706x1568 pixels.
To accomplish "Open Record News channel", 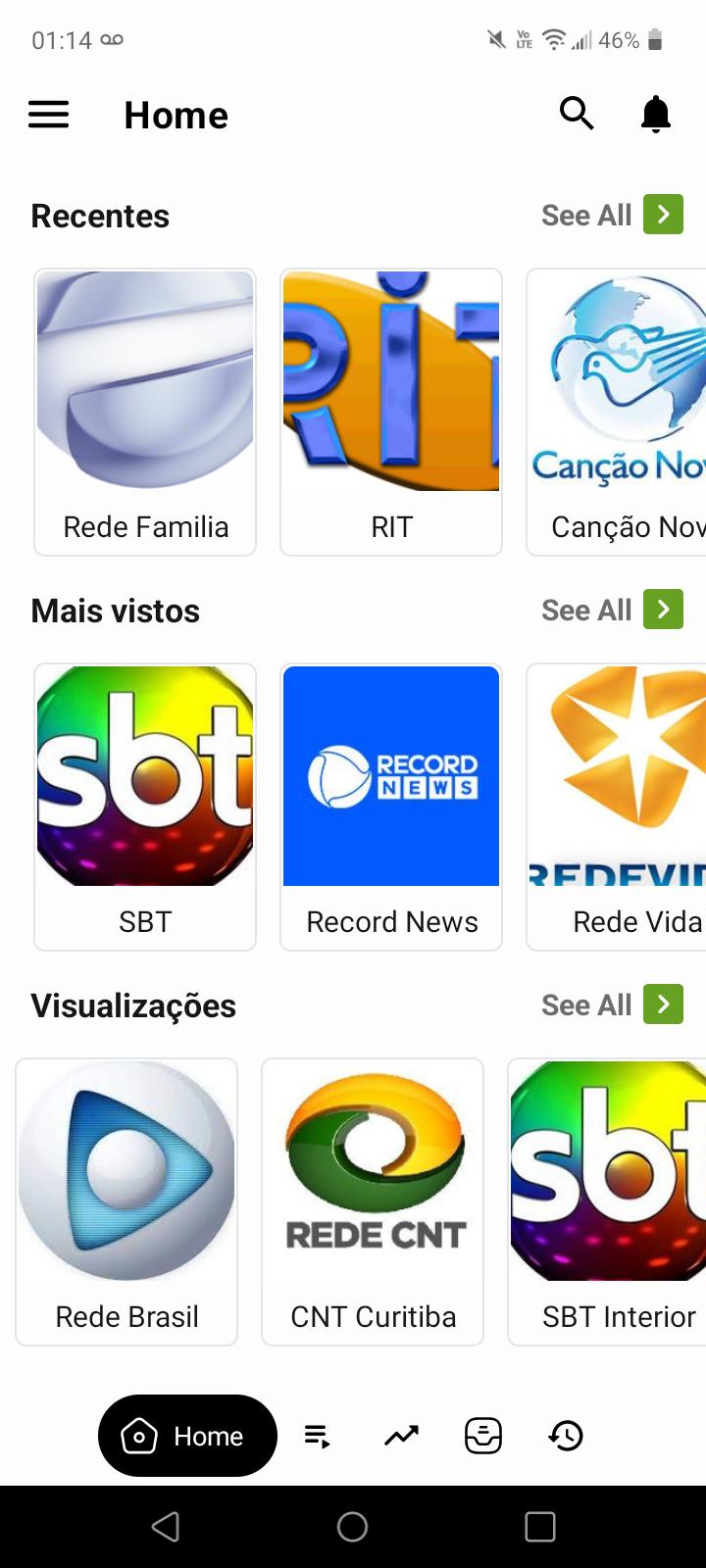I will click(391, 807).
